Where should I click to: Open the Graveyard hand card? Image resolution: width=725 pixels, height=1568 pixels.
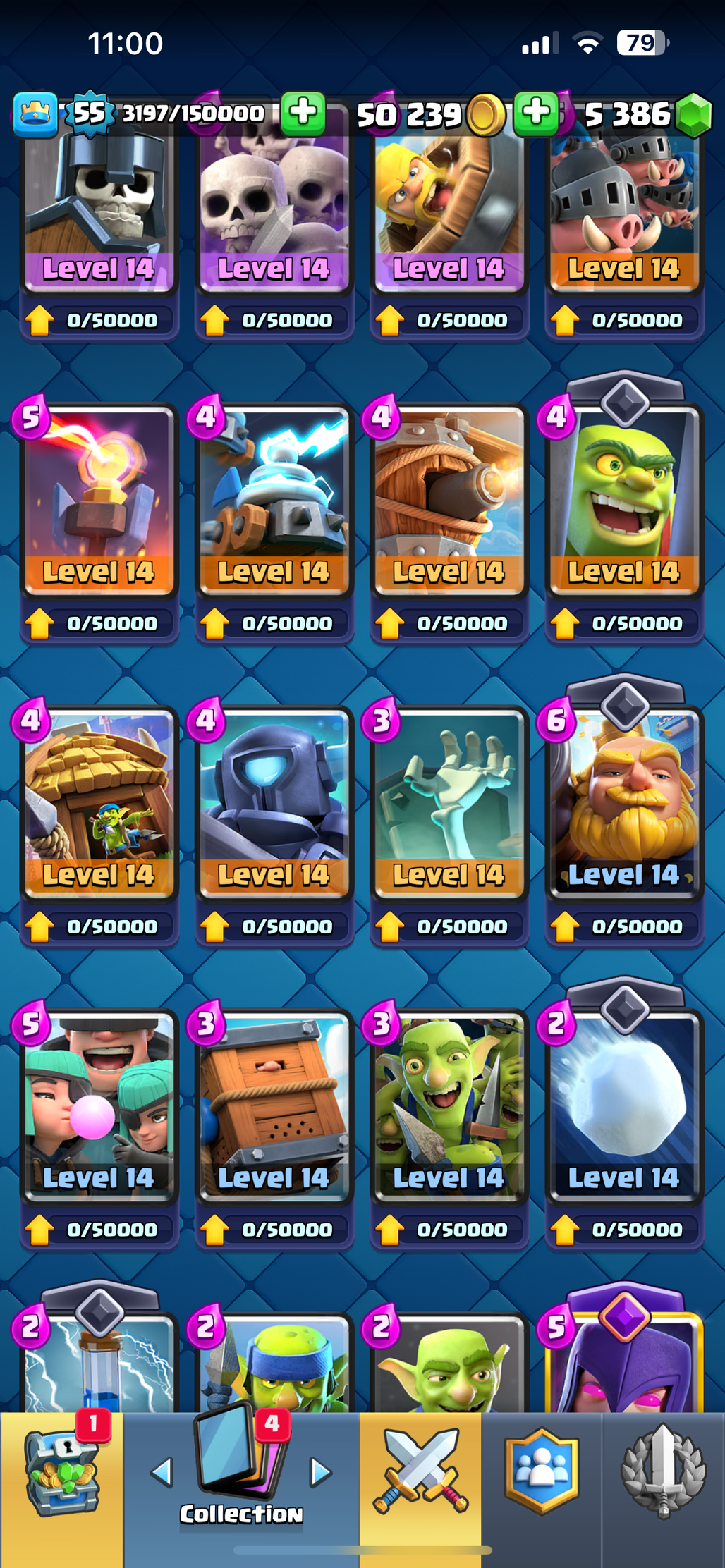[x=449, y=804]
